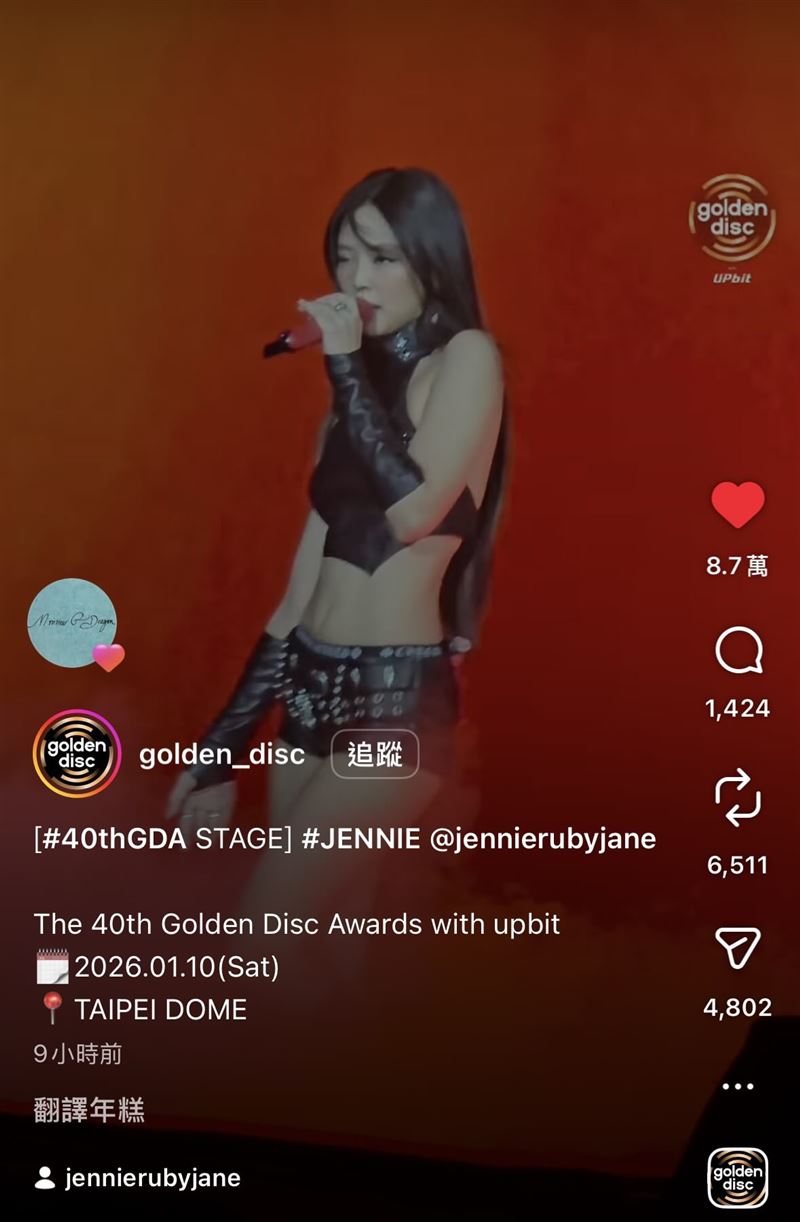Tap the golden_disc username text
800x1222 pixels.
[x=220, y=756]
